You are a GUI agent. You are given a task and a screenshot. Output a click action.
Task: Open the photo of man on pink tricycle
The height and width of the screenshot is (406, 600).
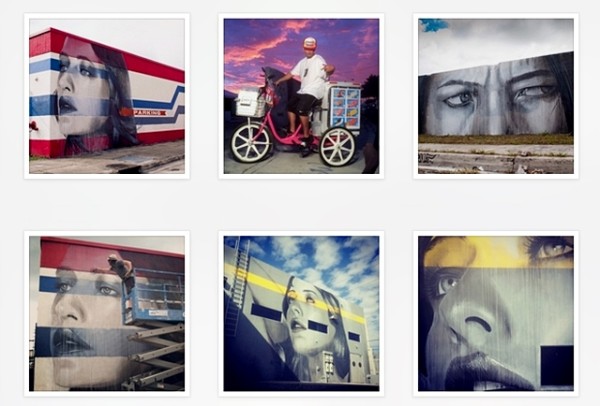301,96
